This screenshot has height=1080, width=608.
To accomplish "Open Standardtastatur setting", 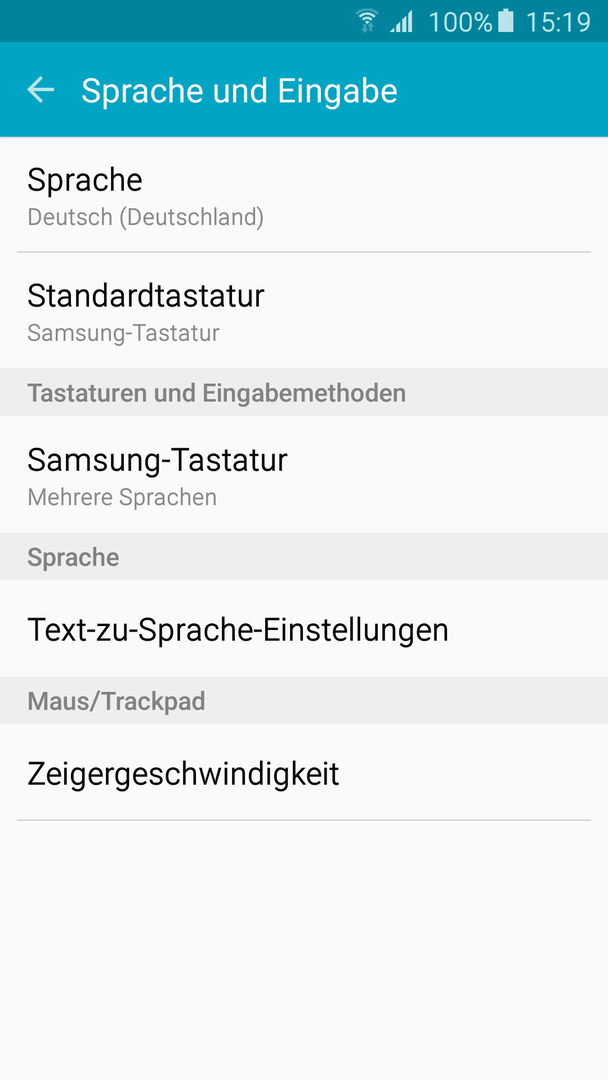I will tap(304, 311).
